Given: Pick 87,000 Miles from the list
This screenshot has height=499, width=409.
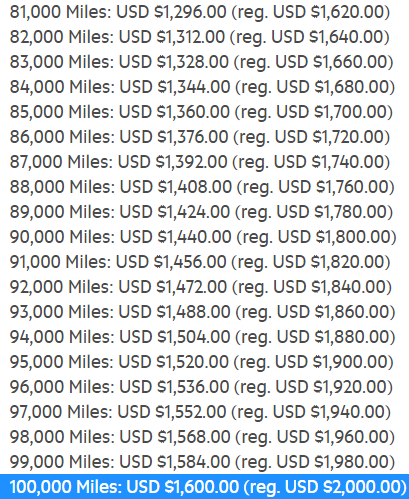Looking at the screenshot, I should (x=204, y=162).
